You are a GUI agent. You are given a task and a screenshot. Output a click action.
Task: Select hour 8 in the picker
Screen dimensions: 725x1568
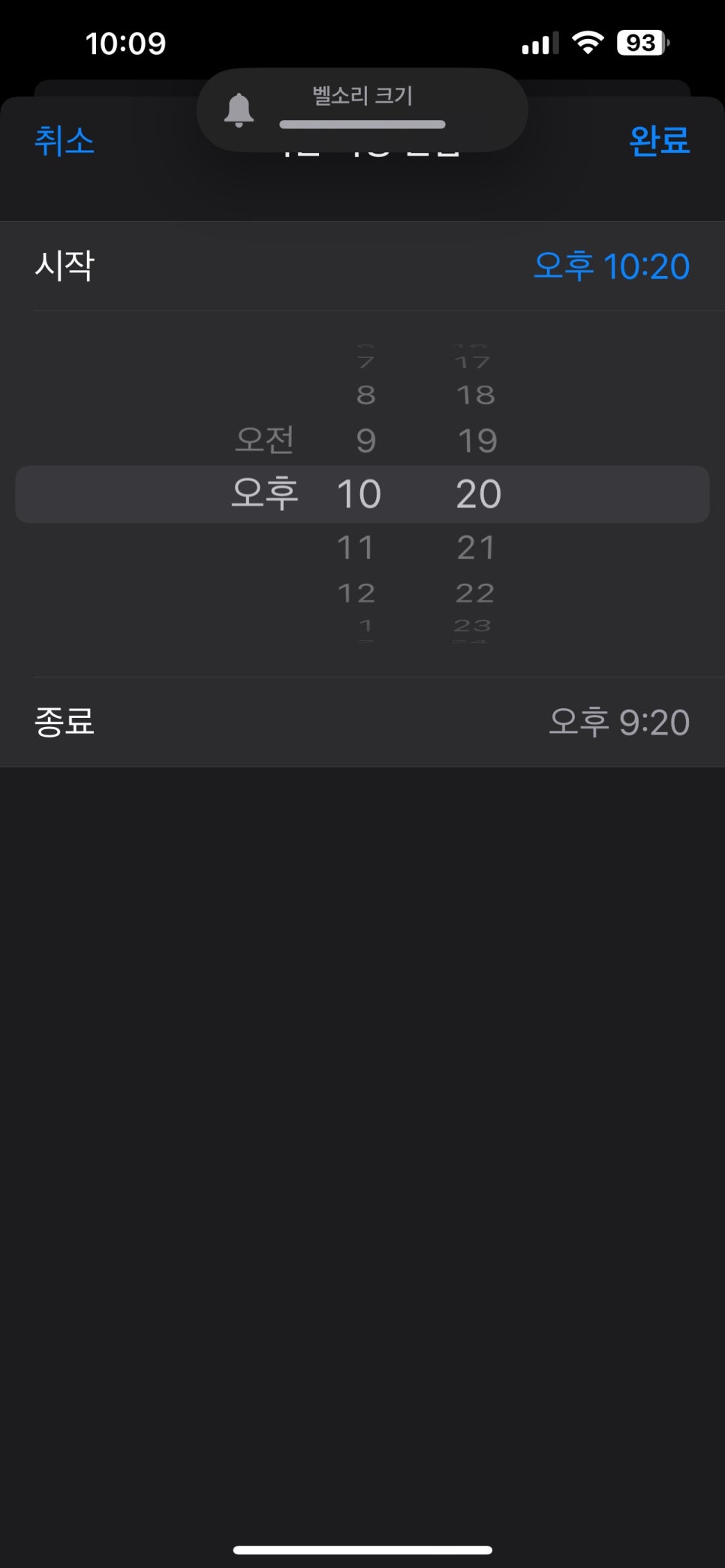[x=366, y=395]
